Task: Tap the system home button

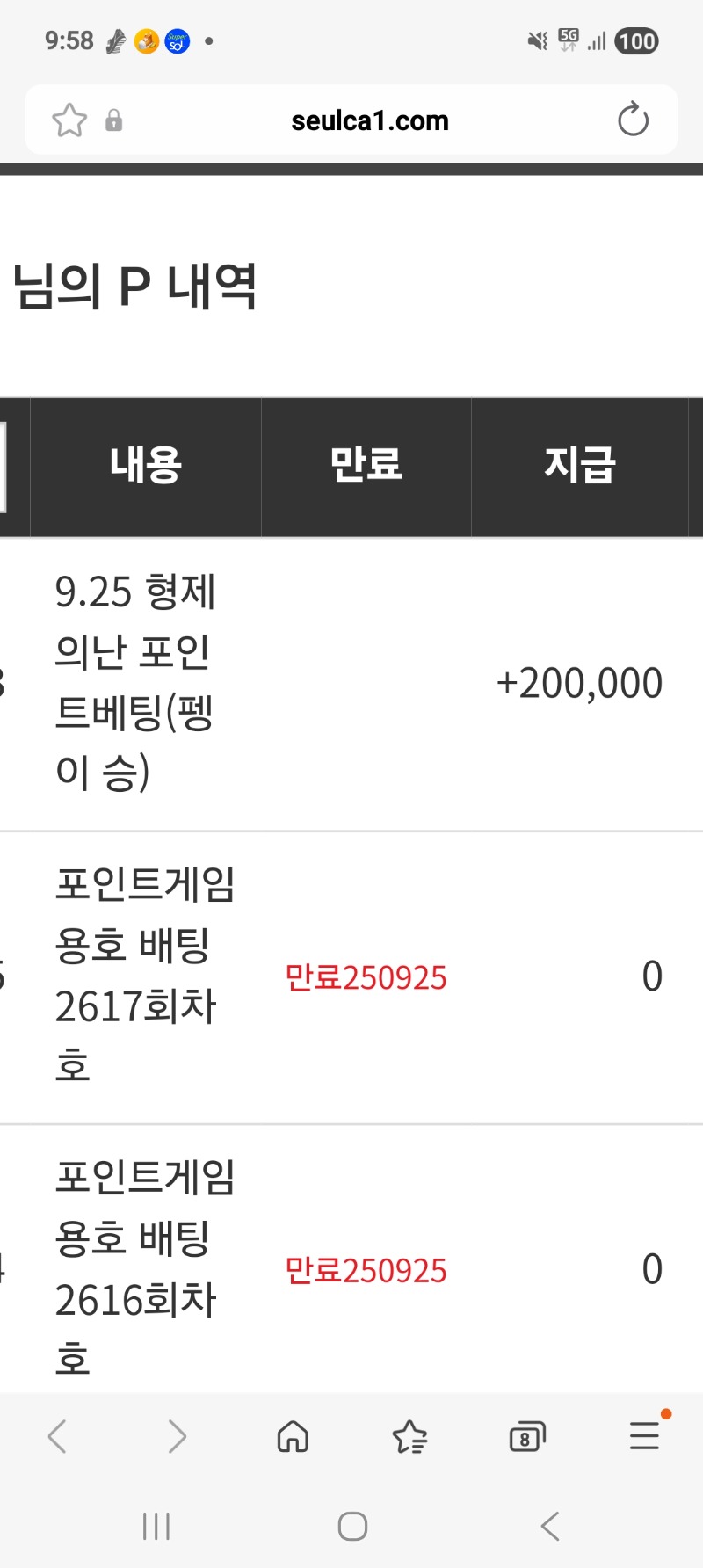Action: point(352,1527)
